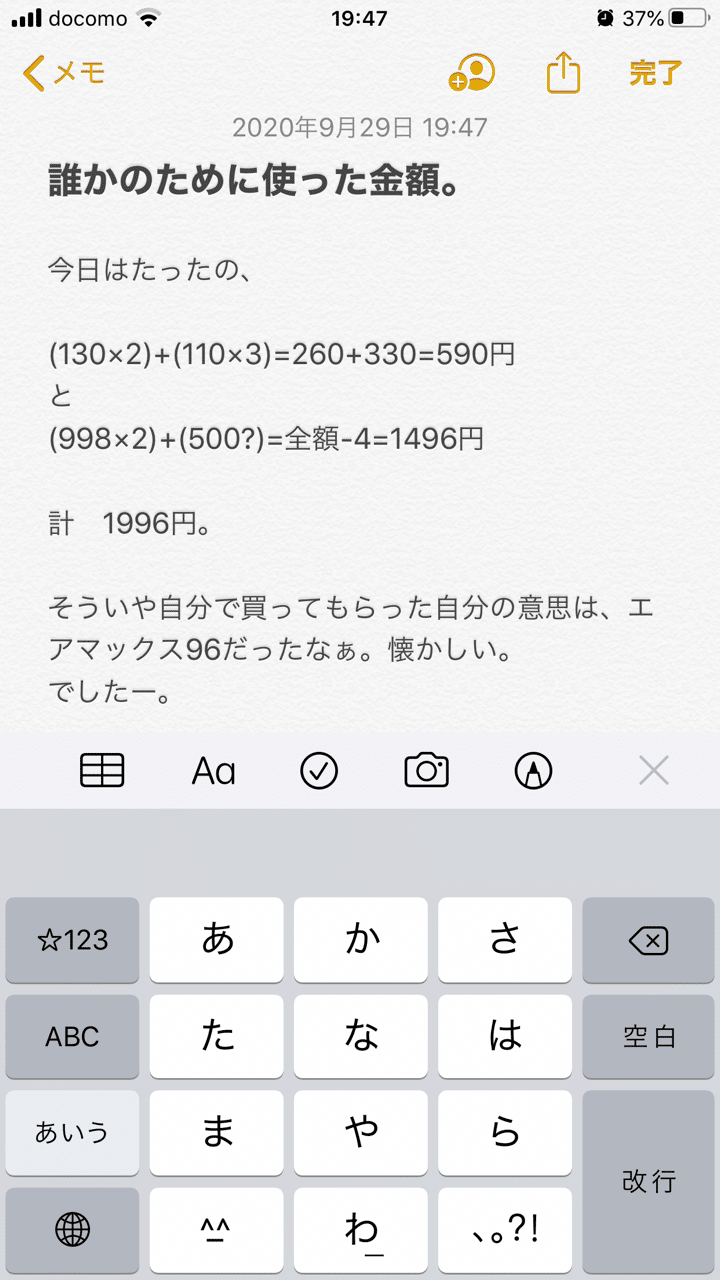
Task: Tap the emoticon ^_^ key
Action: pyautogui.click(x=216, y=1230)
